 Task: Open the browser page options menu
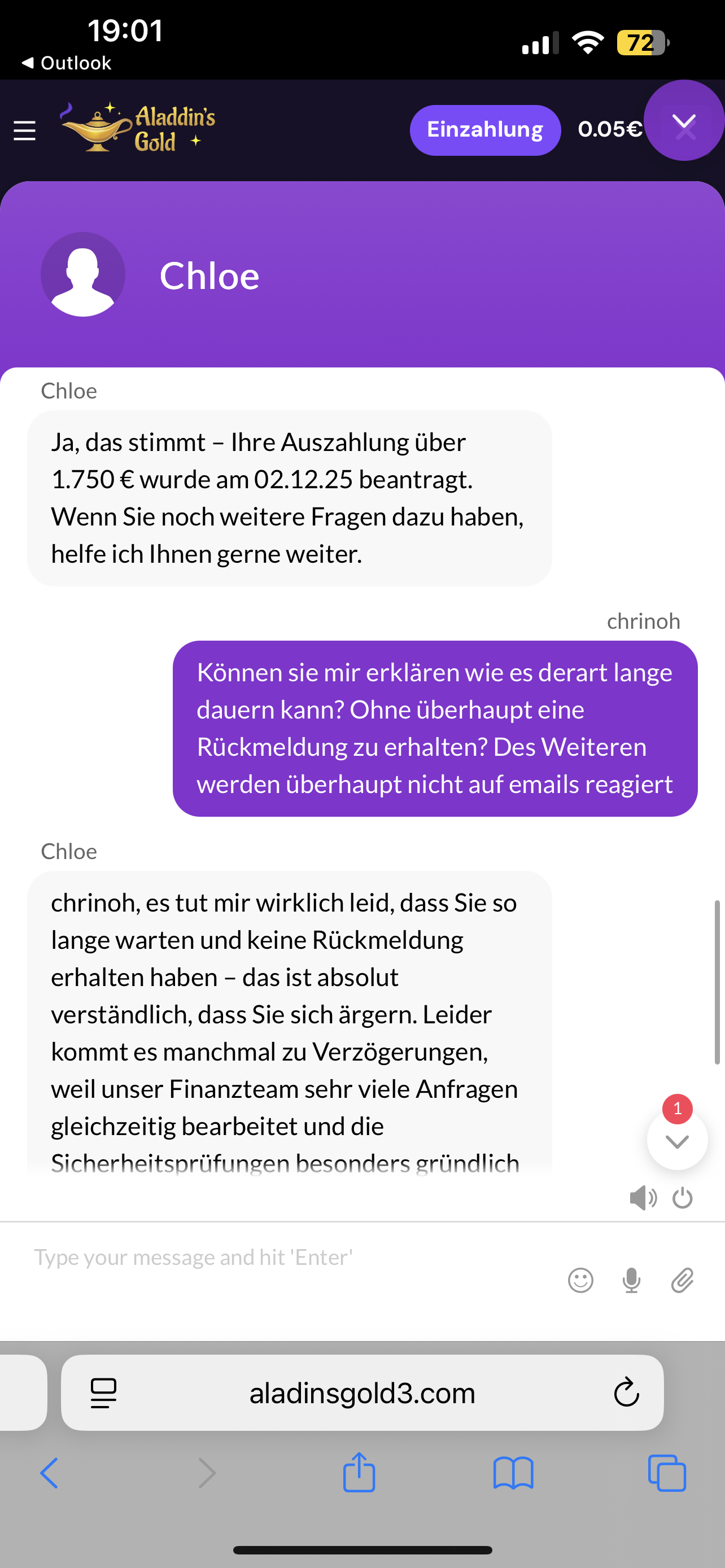103,1392
